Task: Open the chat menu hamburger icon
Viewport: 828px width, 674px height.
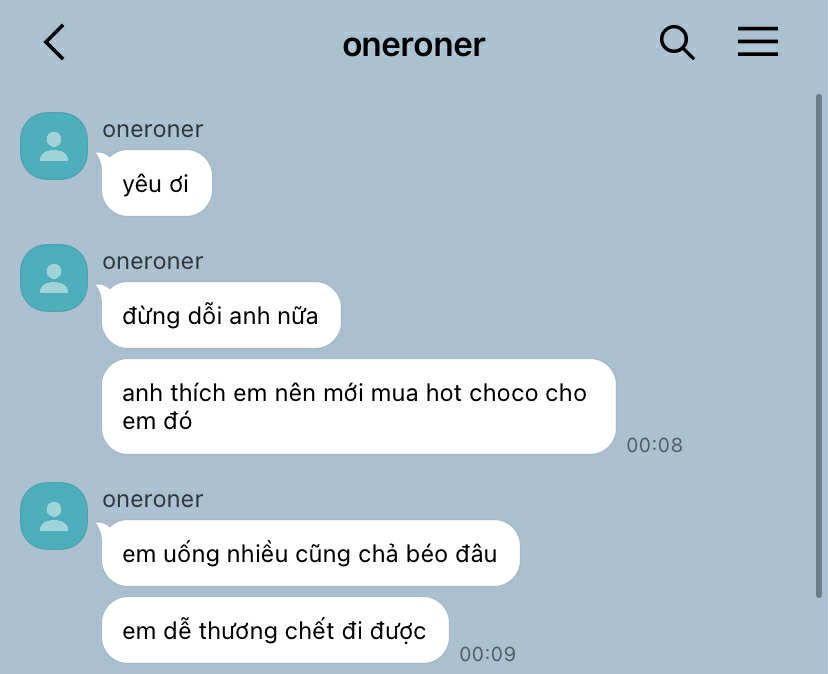Action: pyautogui.click(x=758, y=42)
